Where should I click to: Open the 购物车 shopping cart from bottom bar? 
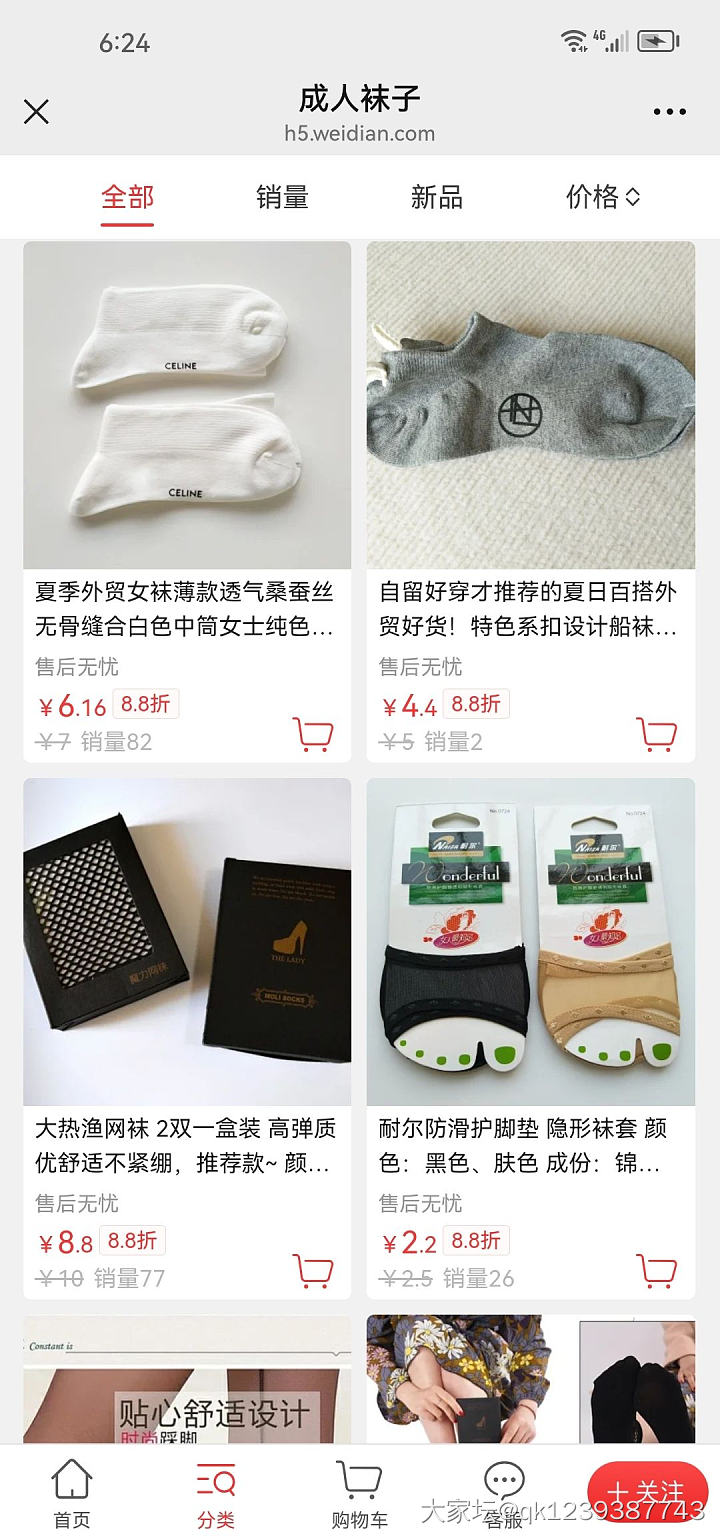(359, 1490)
